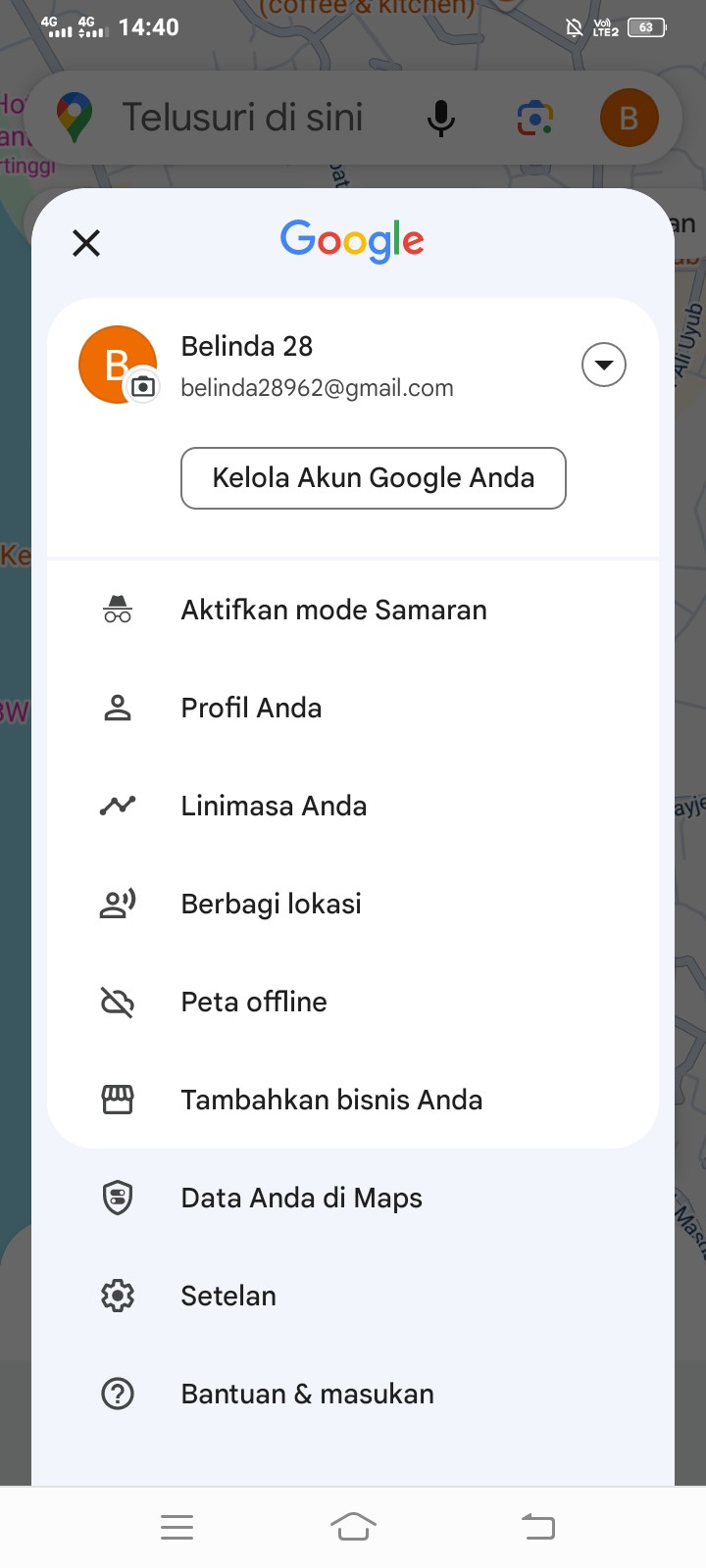Open Setelan
The image size is (706, 1568).
(353, 1296)
